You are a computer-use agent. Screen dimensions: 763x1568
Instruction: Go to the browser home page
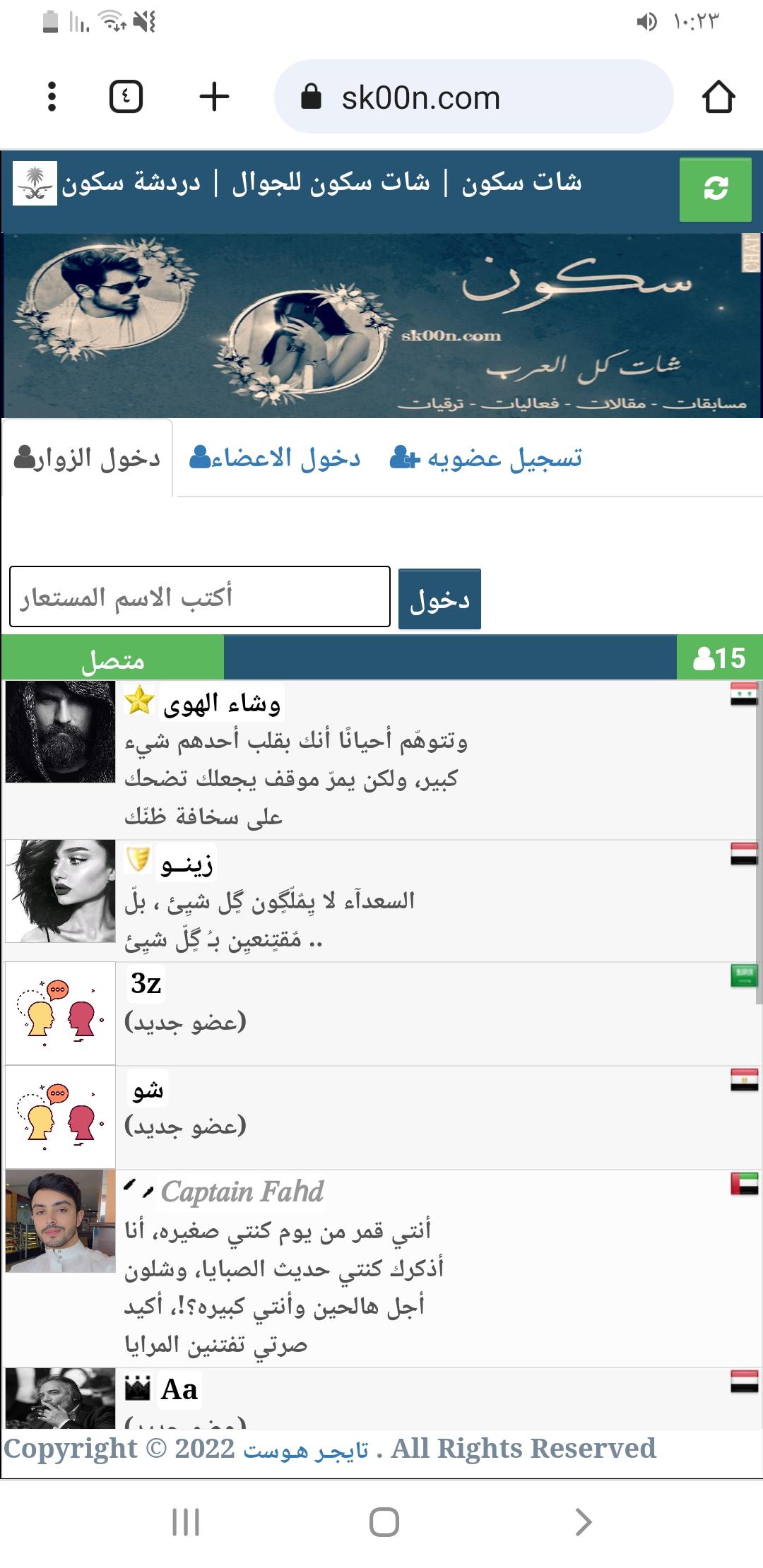[x=718, y=97]
